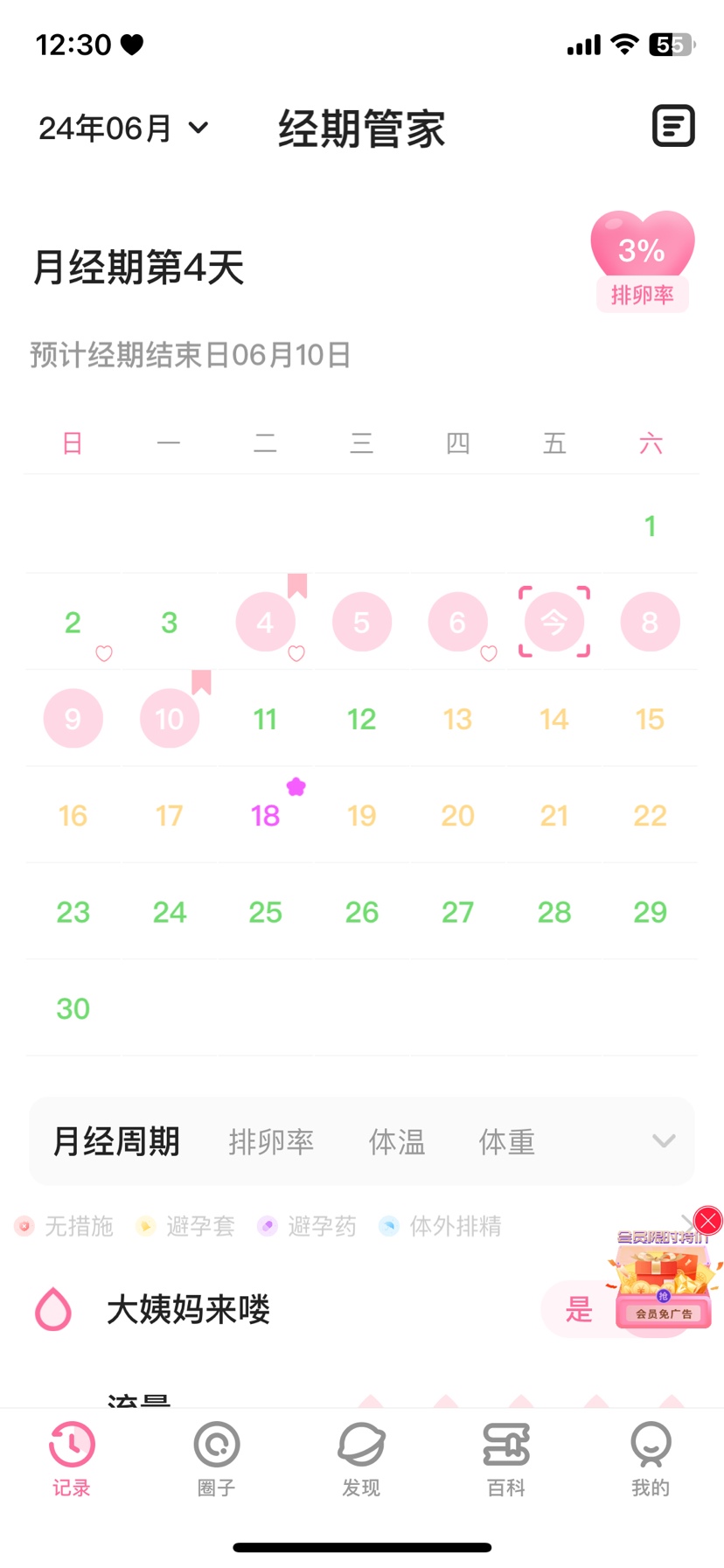Image resolution: width=724 pixels, height=1568 pixels.
Task: Switch to 我的 tab
Action: click(651, 1455)
